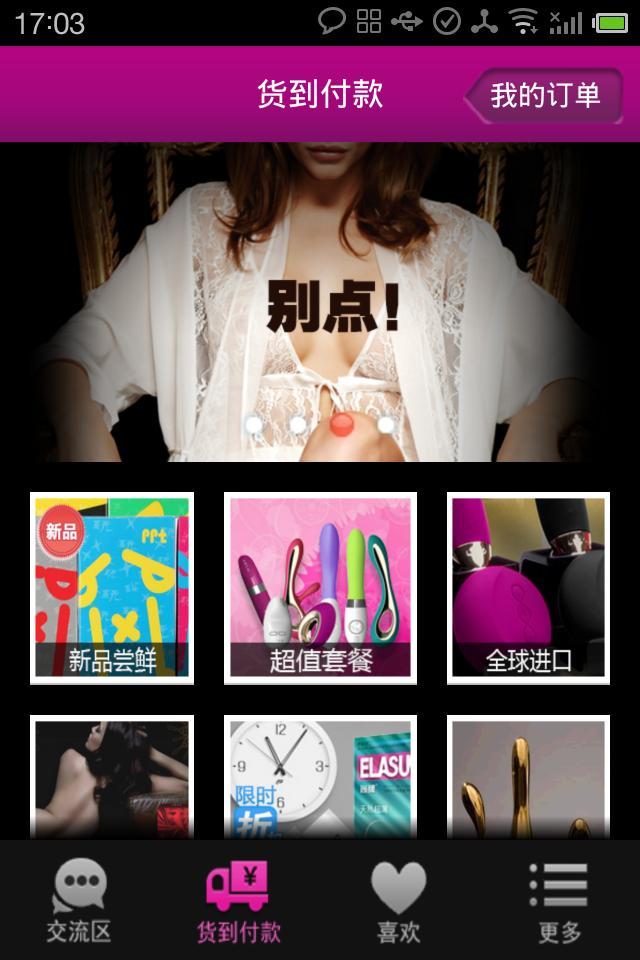Open the clock 限时折 discount tile
The image size is (640, 960).
pyautogui.click(x=320, y=778)
